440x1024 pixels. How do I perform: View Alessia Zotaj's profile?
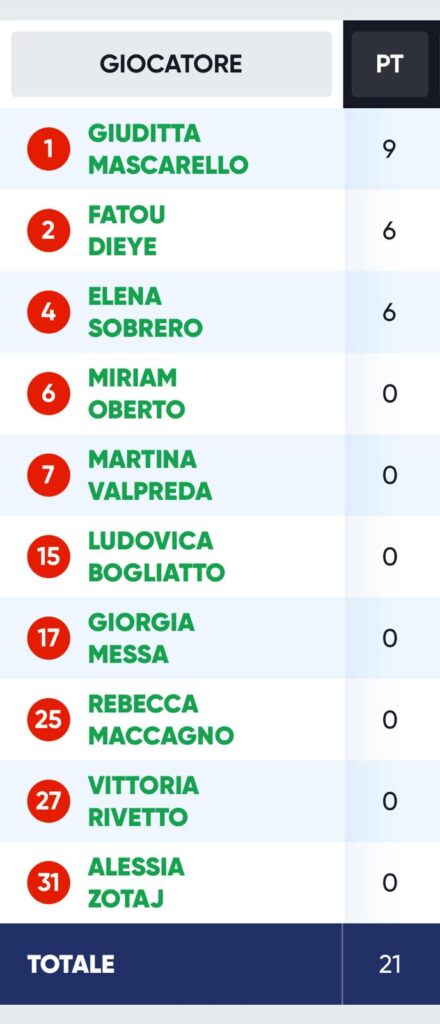tap(136, 883)
